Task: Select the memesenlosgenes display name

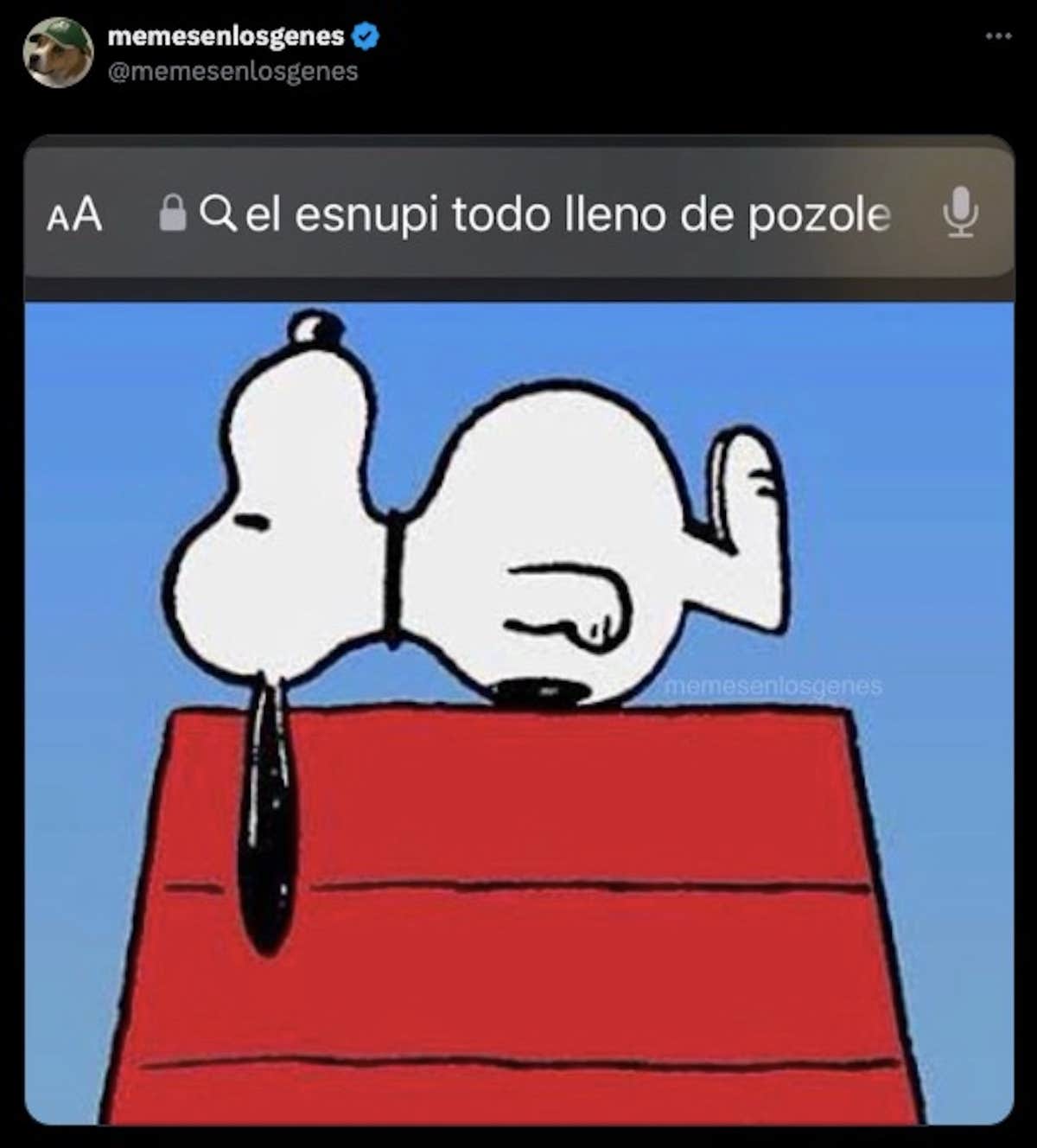Action: point(229,35)
